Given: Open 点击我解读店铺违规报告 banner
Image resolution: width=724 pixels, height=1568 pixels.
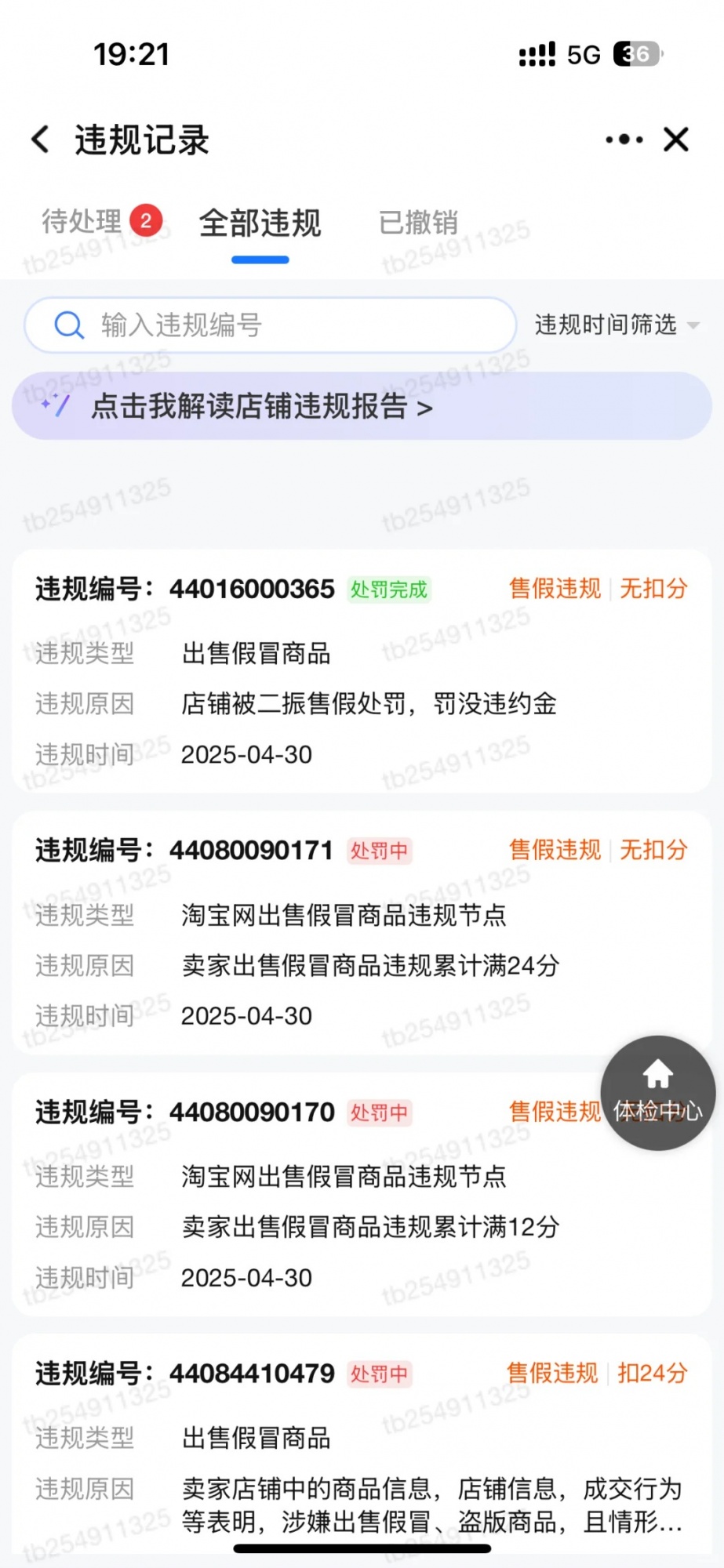Looking at the screenshot, I should point(361,406).
